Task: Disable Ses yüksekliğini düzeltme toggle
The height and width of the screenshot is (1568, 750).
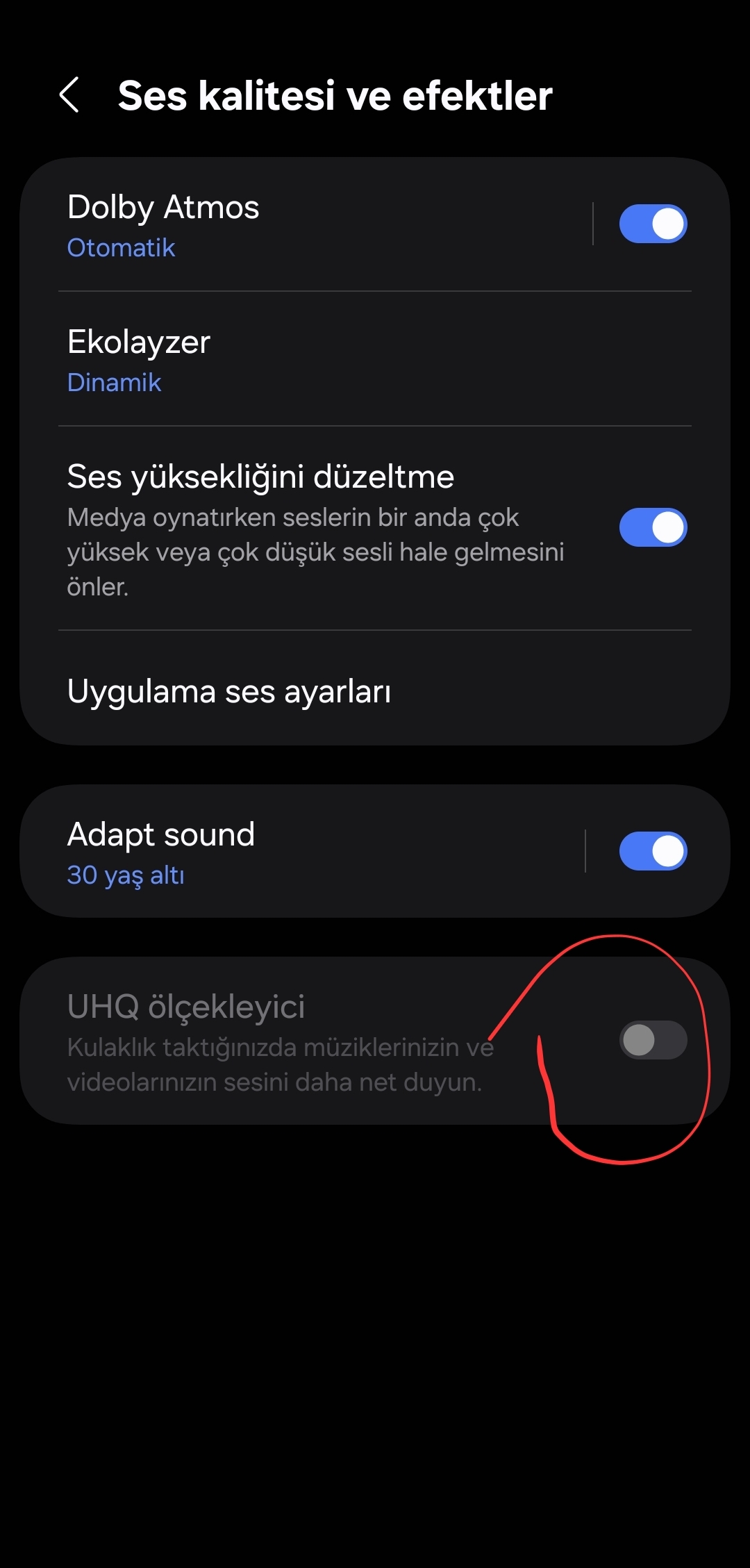Action: pyautogui.click(x=653, y=527)
